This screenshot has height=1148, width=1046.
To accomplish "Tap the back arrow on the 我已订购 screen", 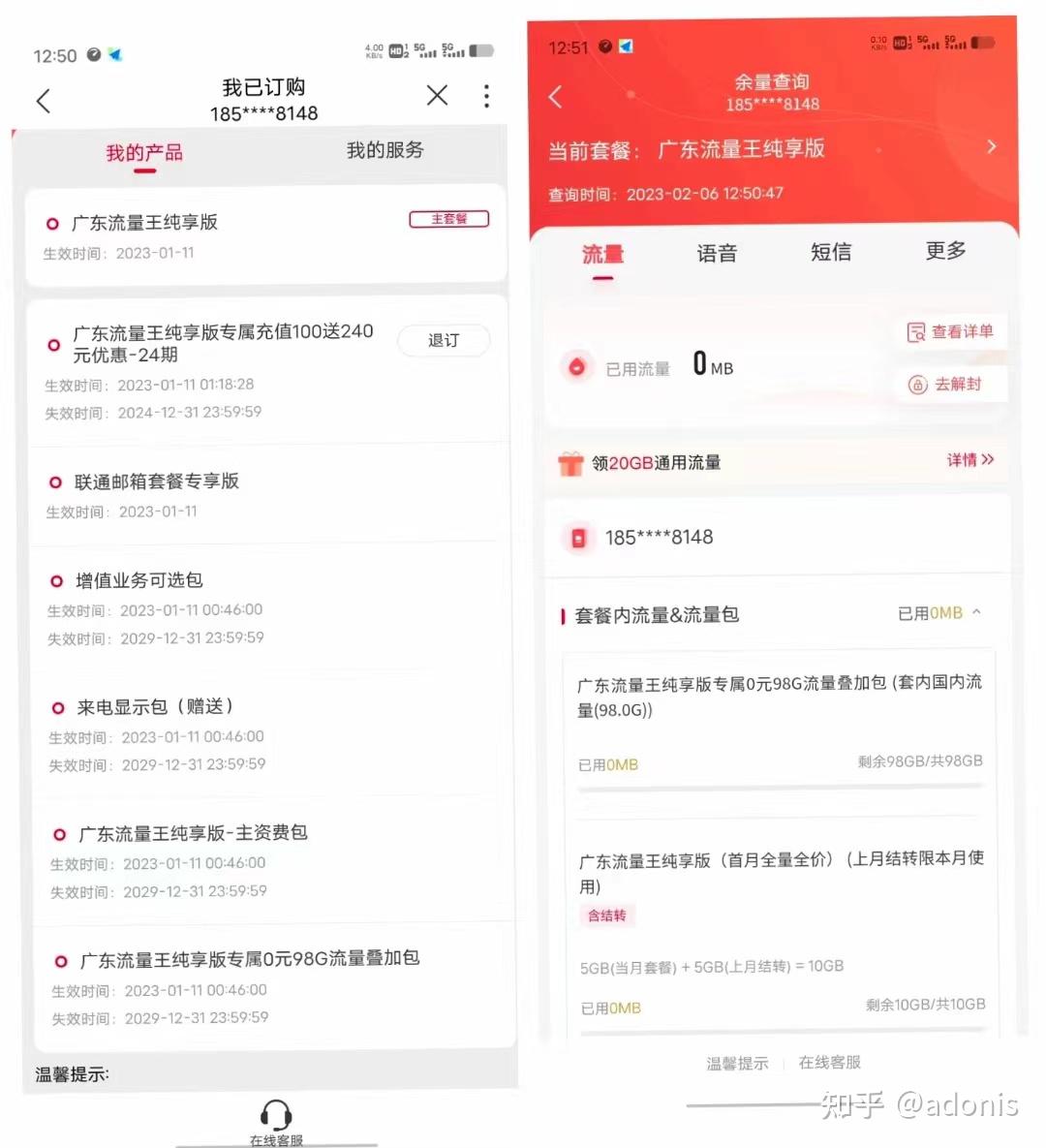I will [43, 100].
